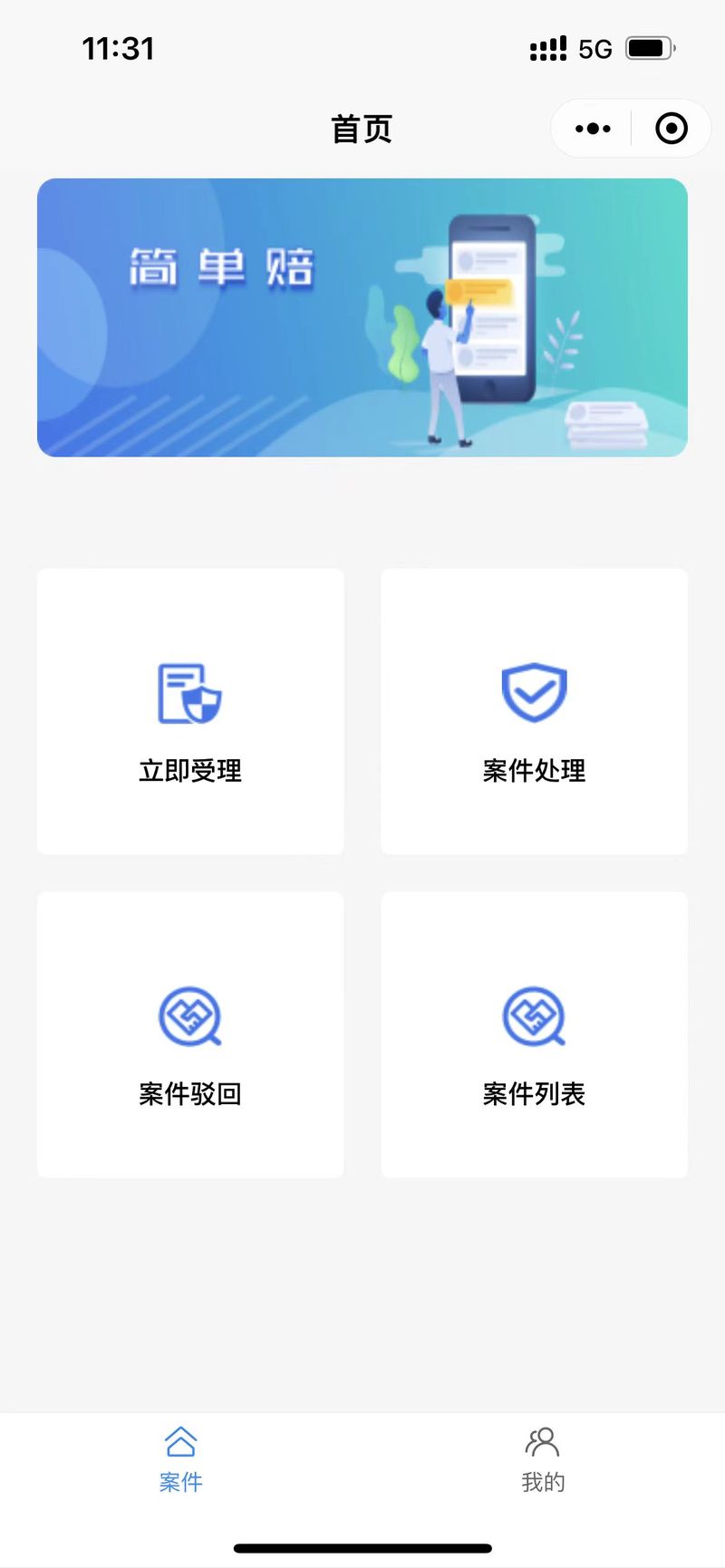725x1568 pixels.
Task: Switch to the 我的 tab
Action: 543,1460
